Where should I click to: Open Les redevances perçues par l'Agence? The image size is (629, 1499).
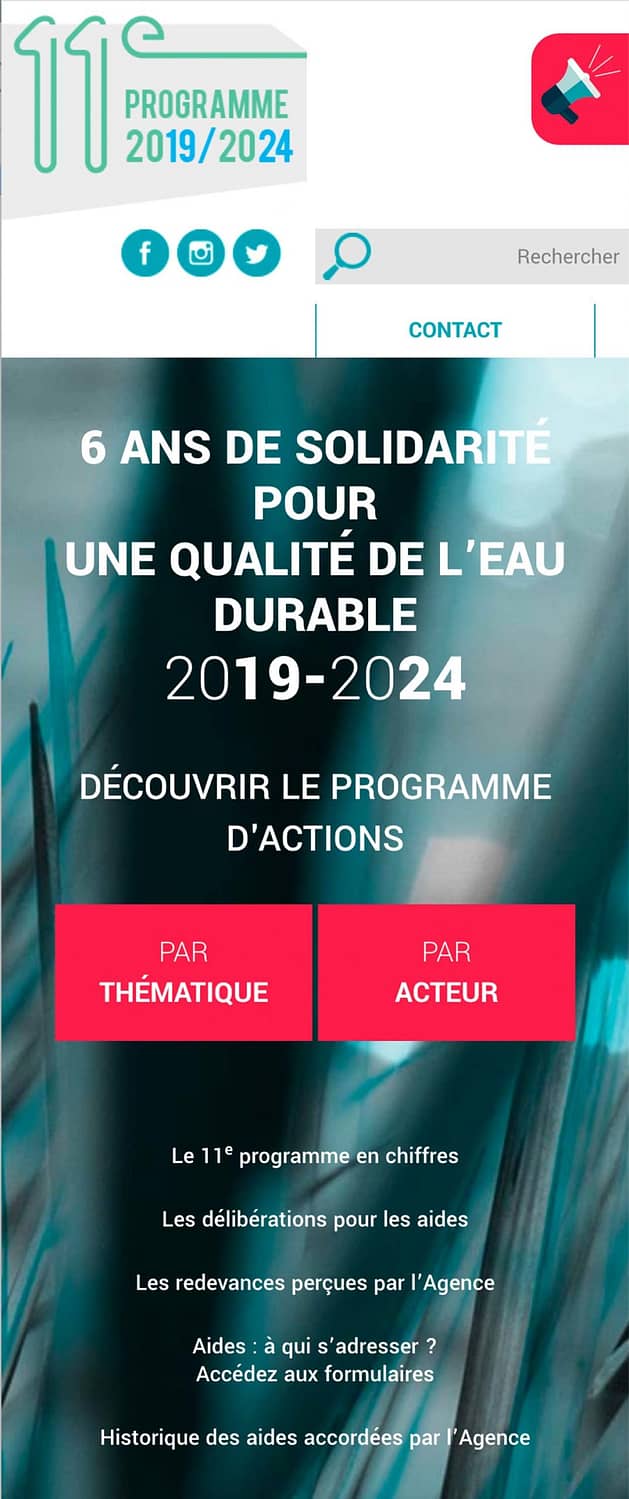point(315,1282)
